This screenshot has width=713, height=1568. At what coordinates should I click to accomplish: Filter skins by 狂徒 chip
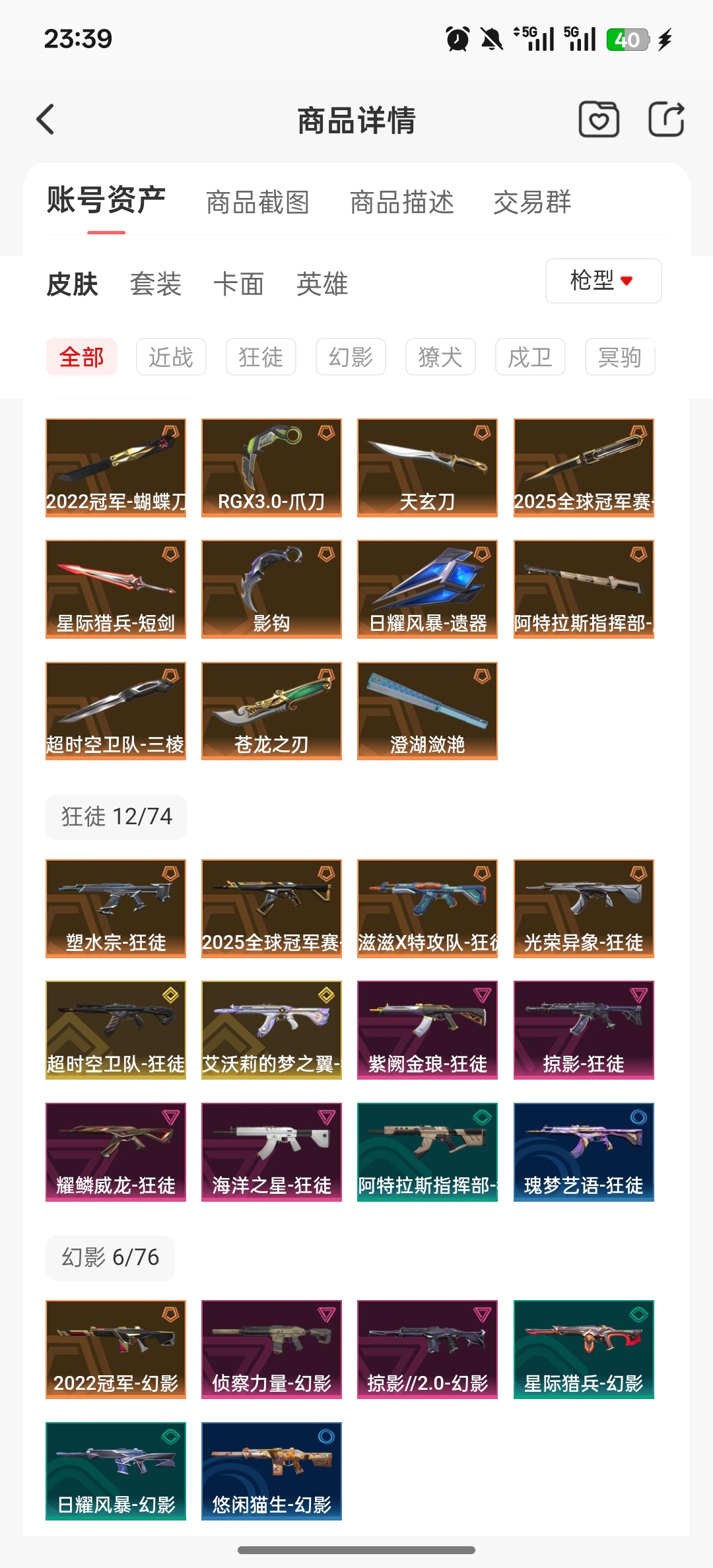261,357
